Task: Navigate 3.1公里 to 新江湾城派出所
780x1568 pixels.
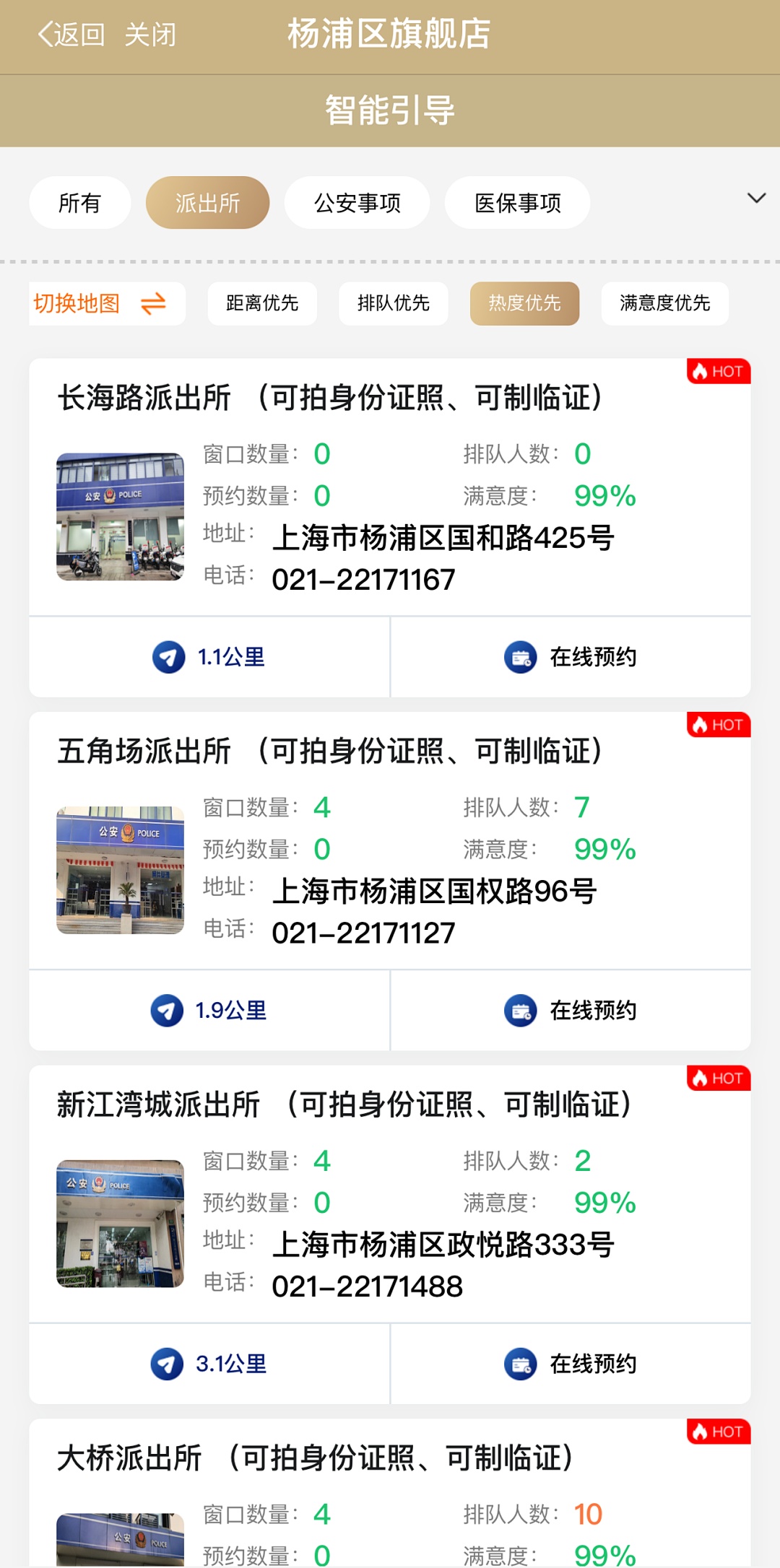Action: [209, 1364]
